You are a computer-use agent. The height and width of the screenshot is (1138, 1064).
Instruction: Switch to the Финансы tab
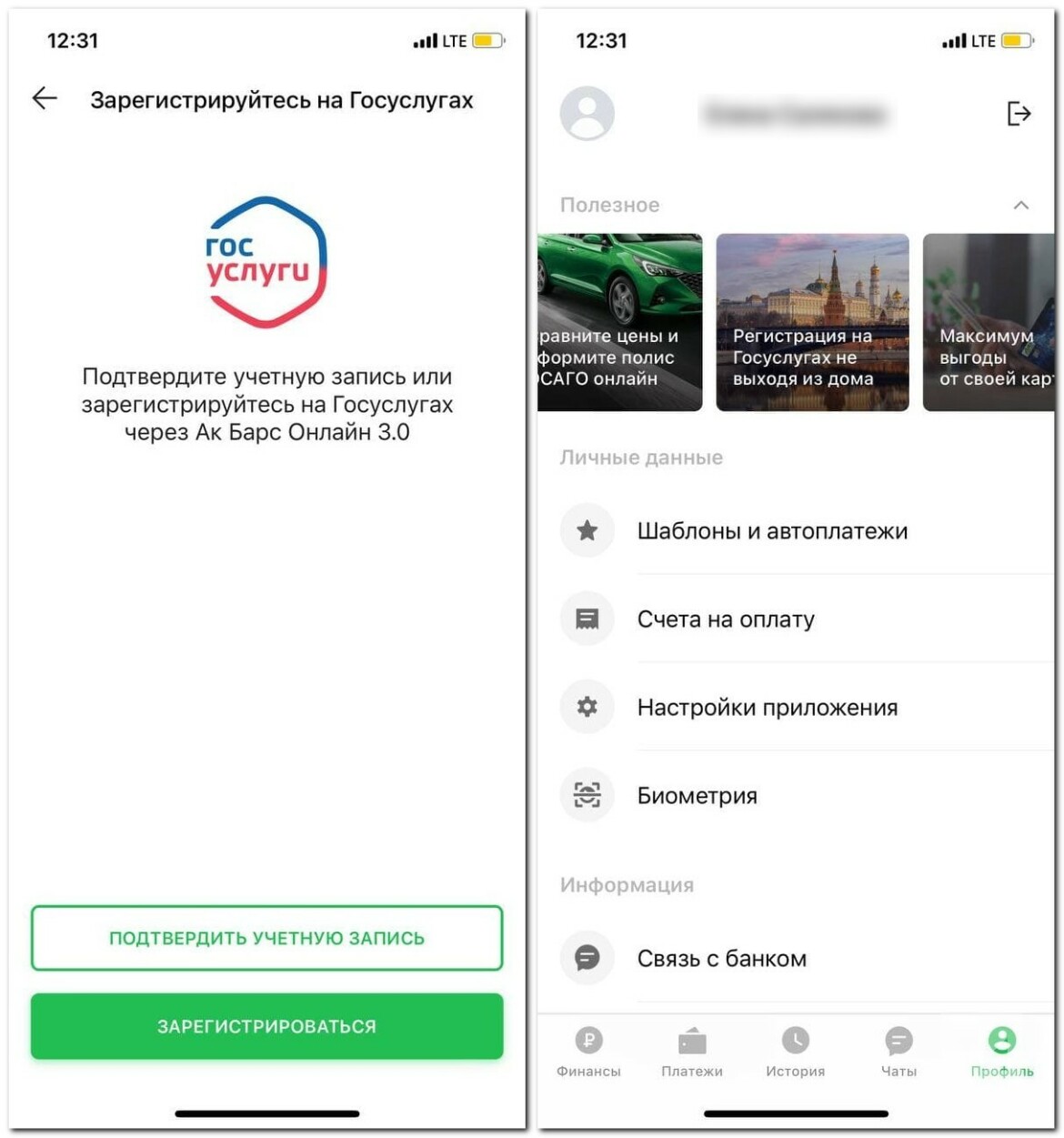pyautogui.click(x=588, y=1052)
